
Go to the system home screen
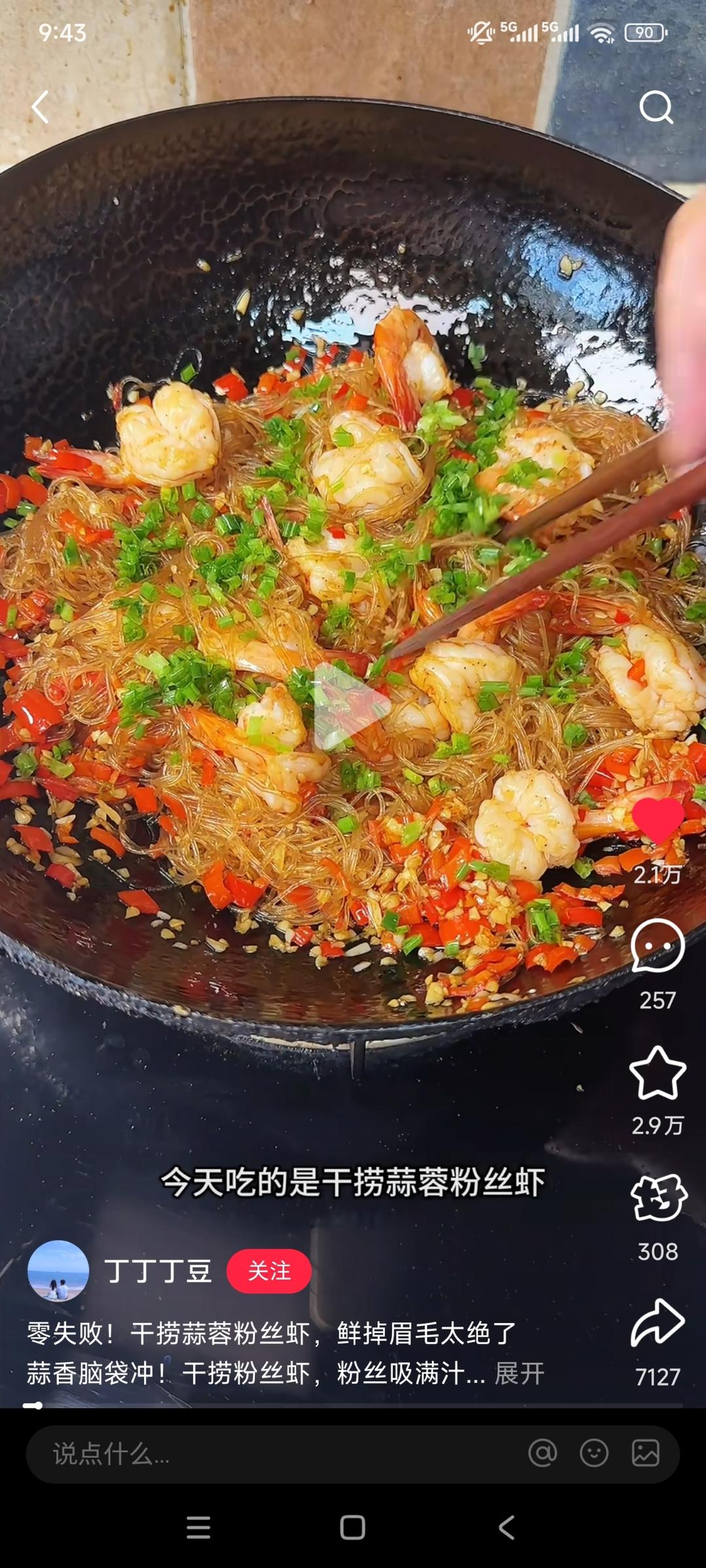click(x=352, y=1527)
